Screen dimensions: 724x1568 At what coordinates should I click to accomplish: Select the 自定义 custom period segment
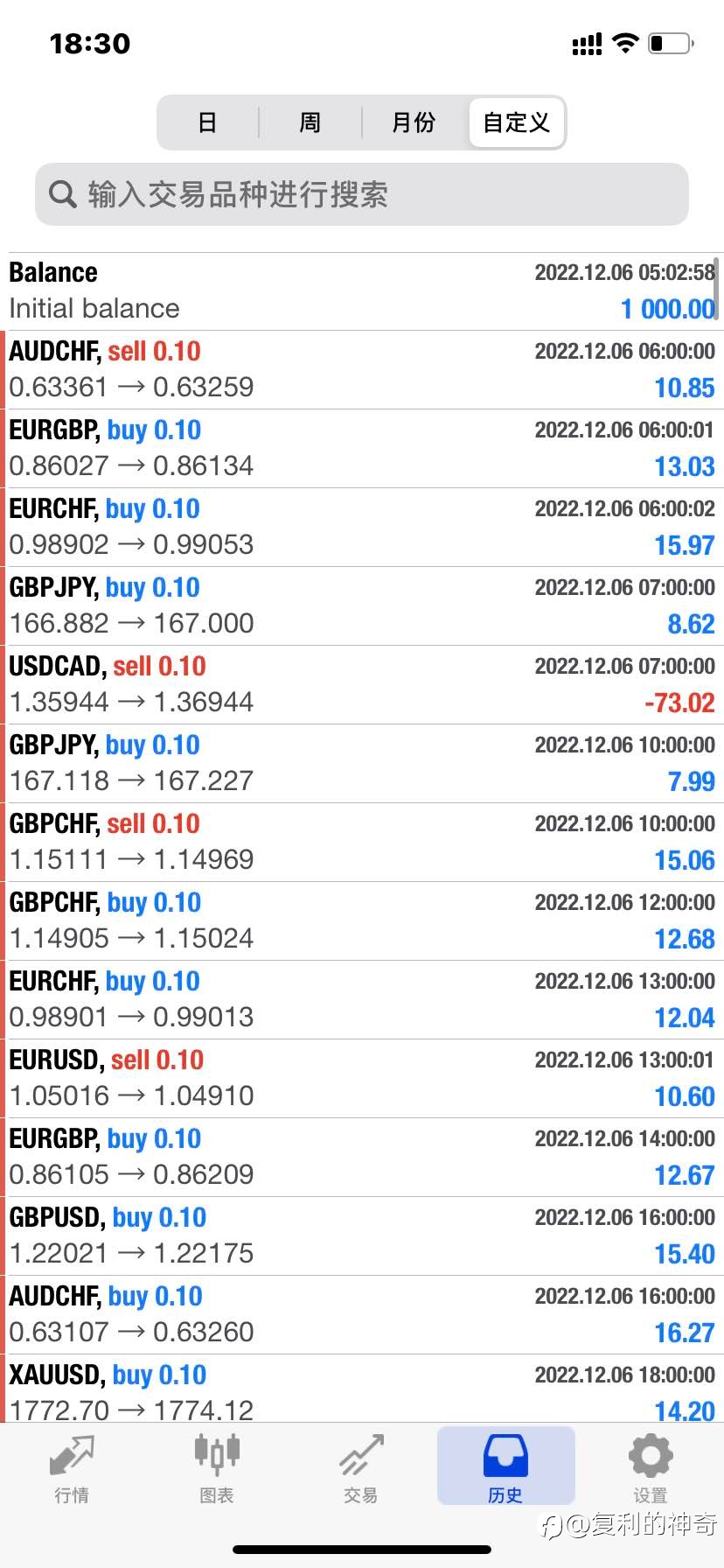click(x=516, y=122)
